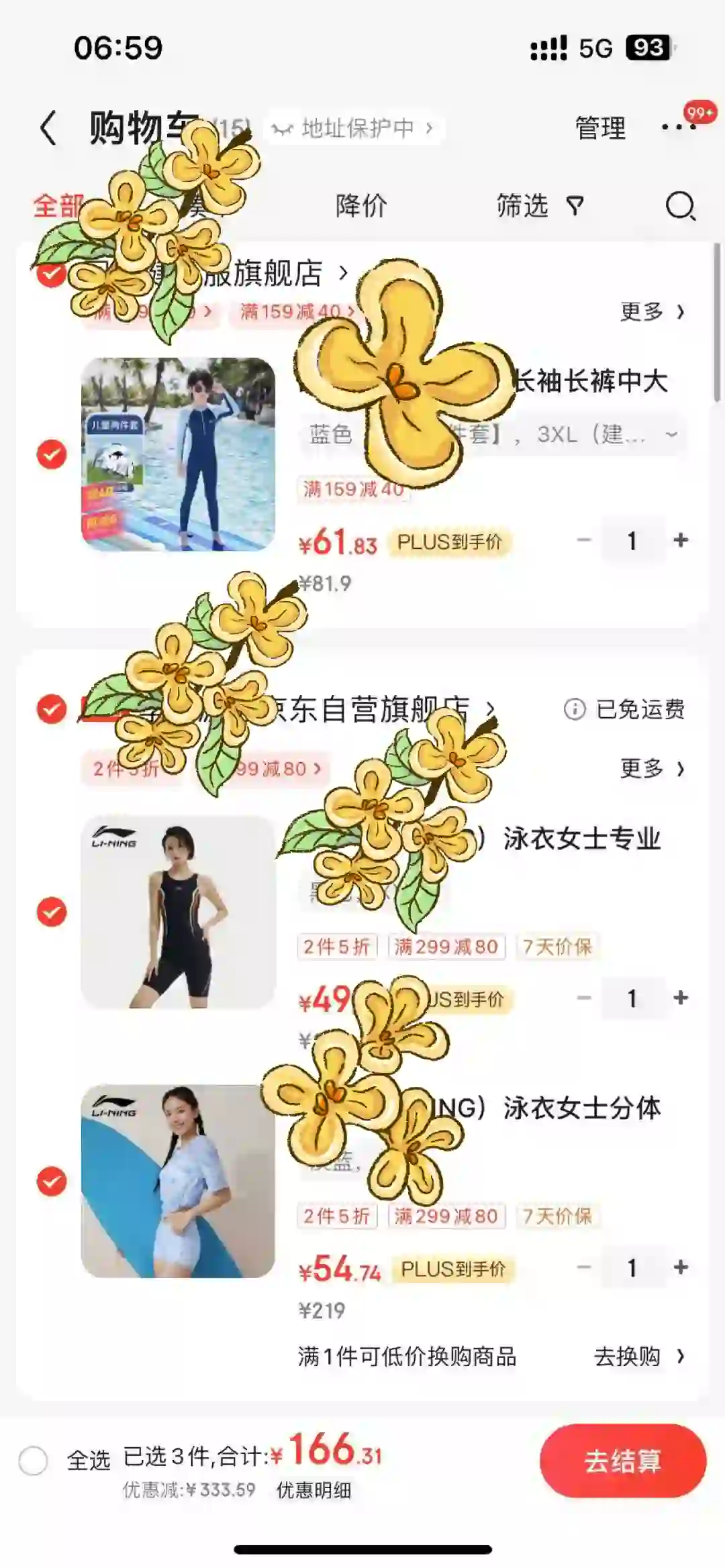Tap 去换购 for discounted add-ons

tap(639, 1357)
